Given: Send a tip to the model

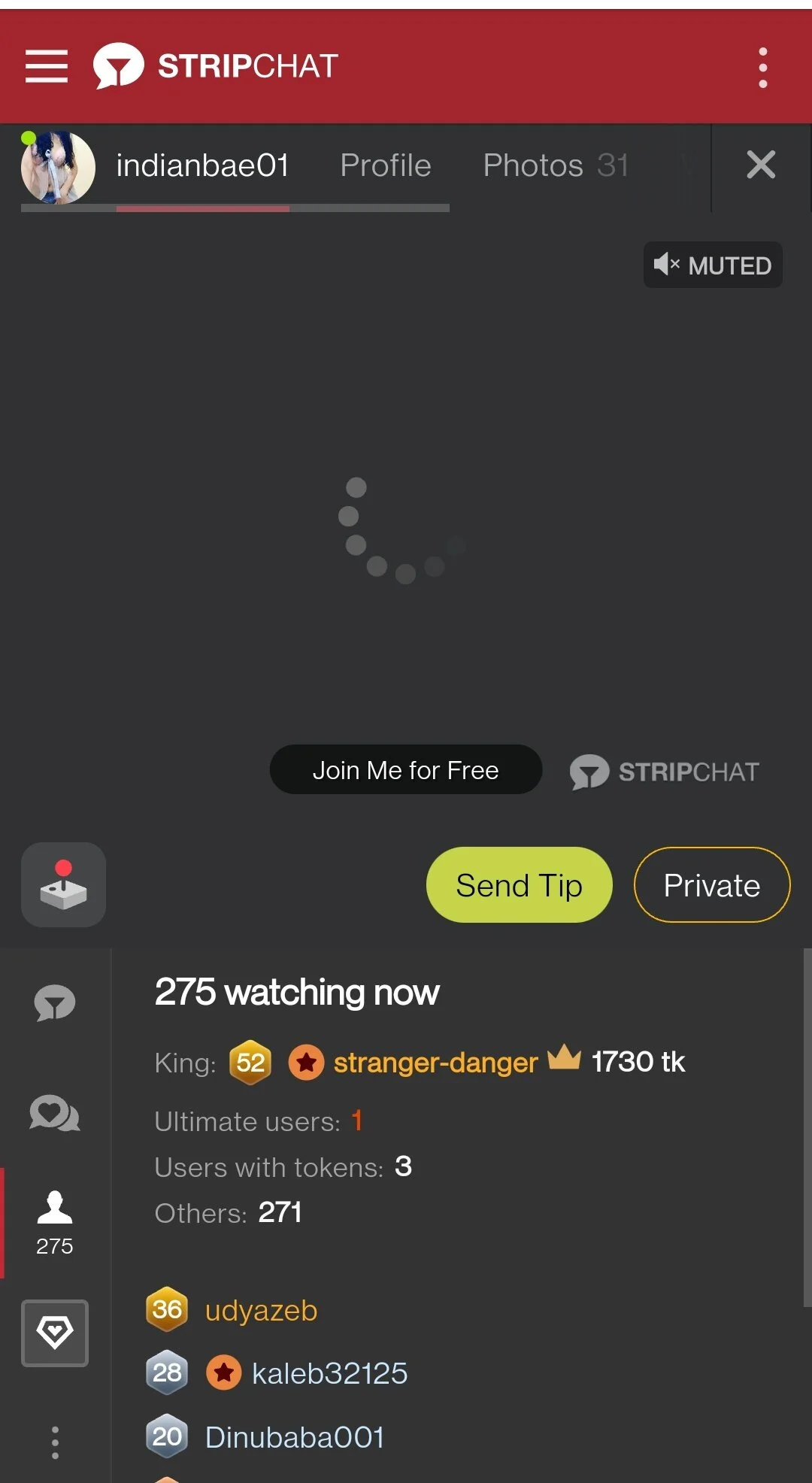Looking at the screenshot, I should [519, 885].
